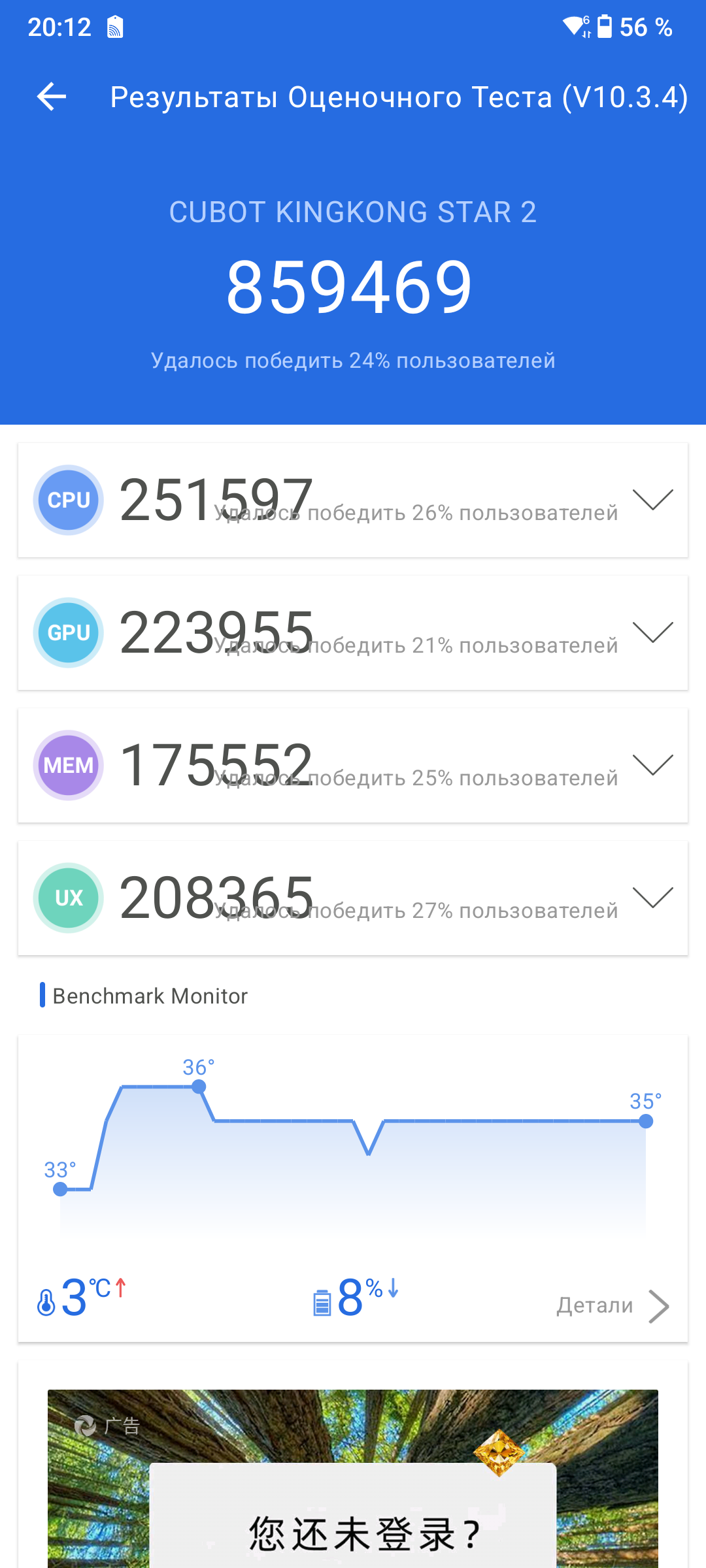The width and height of the screenshot is (706, 1568).
Task: Expand the UX score section
Action: coord(652,898)
